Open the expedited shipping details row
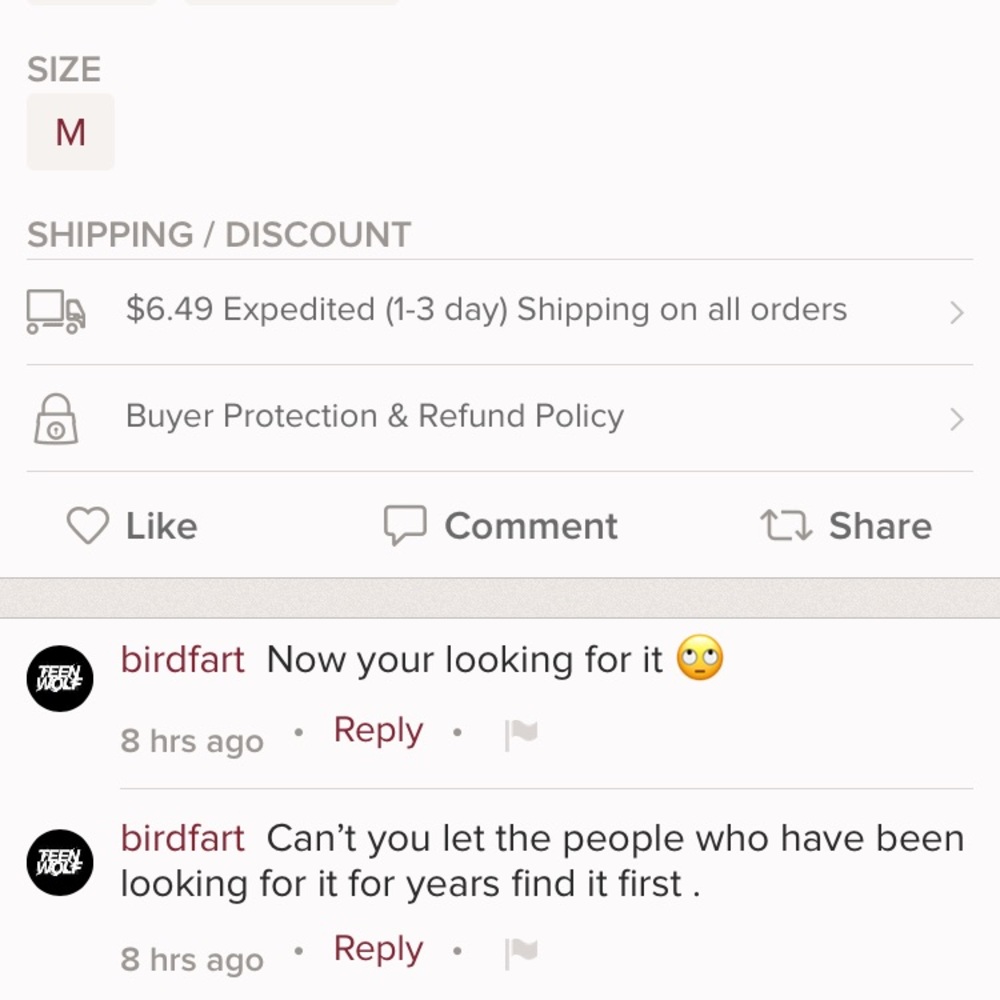 [498, 311]
